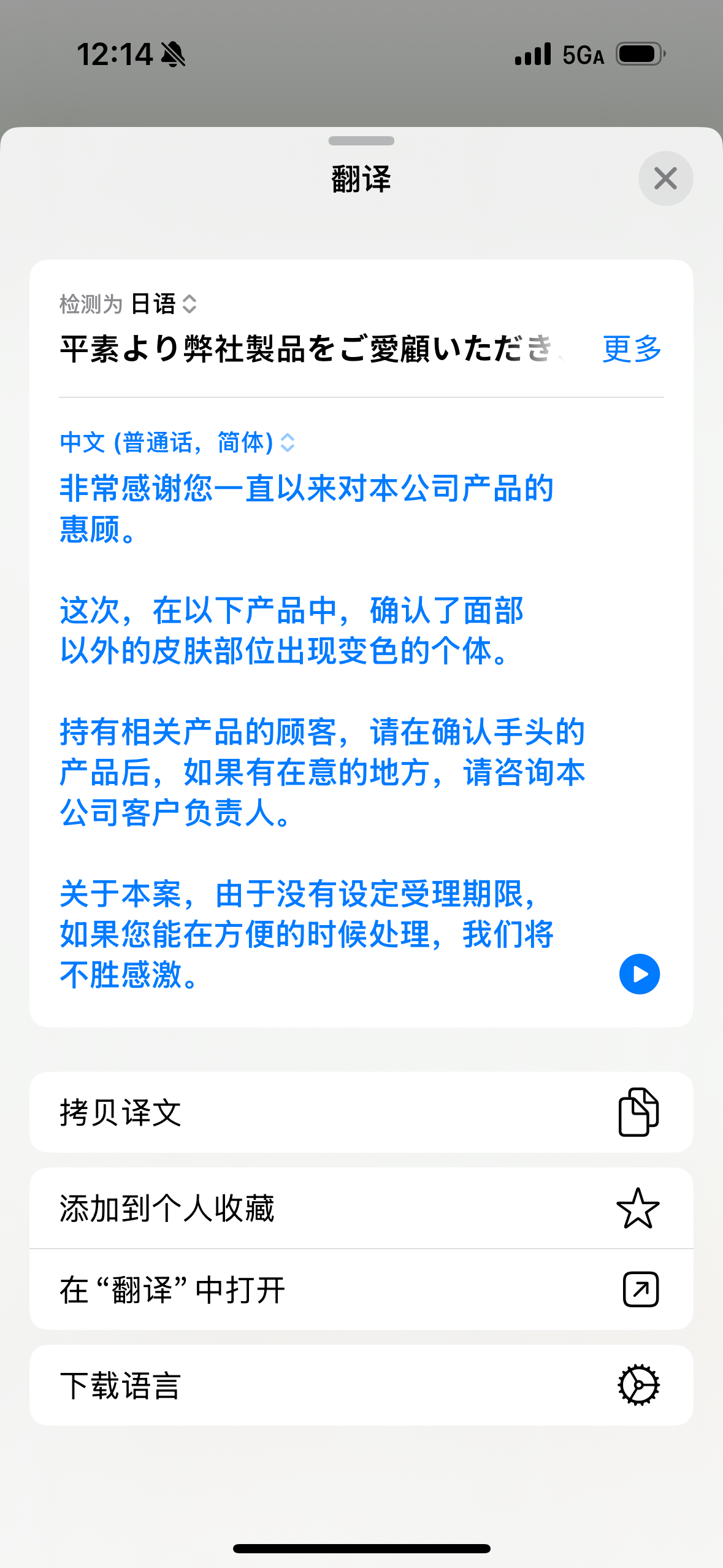Copy the translation with 拷贝译文

[x=361, y=1112]
